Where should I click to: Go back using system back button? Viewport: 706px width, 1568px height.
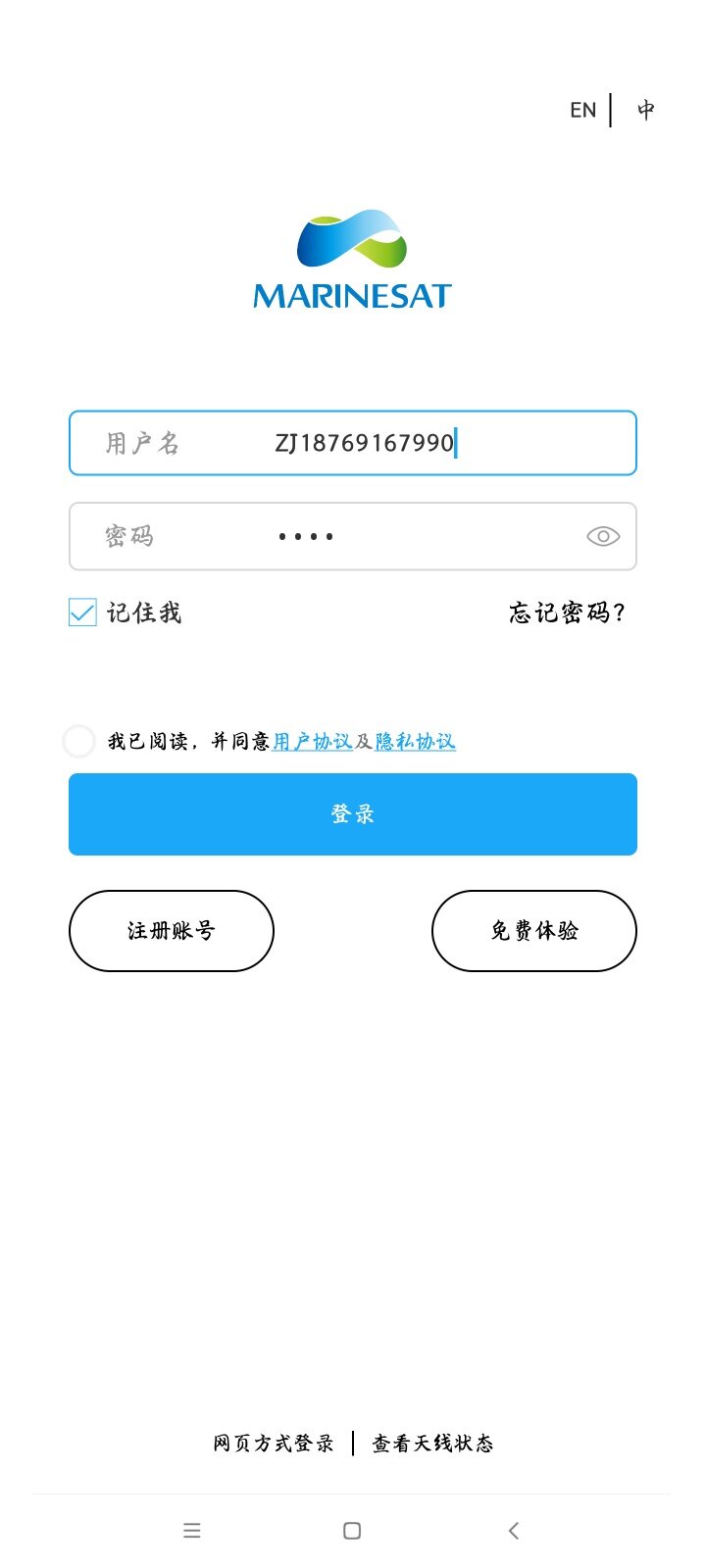click(x=513, y=1531)
